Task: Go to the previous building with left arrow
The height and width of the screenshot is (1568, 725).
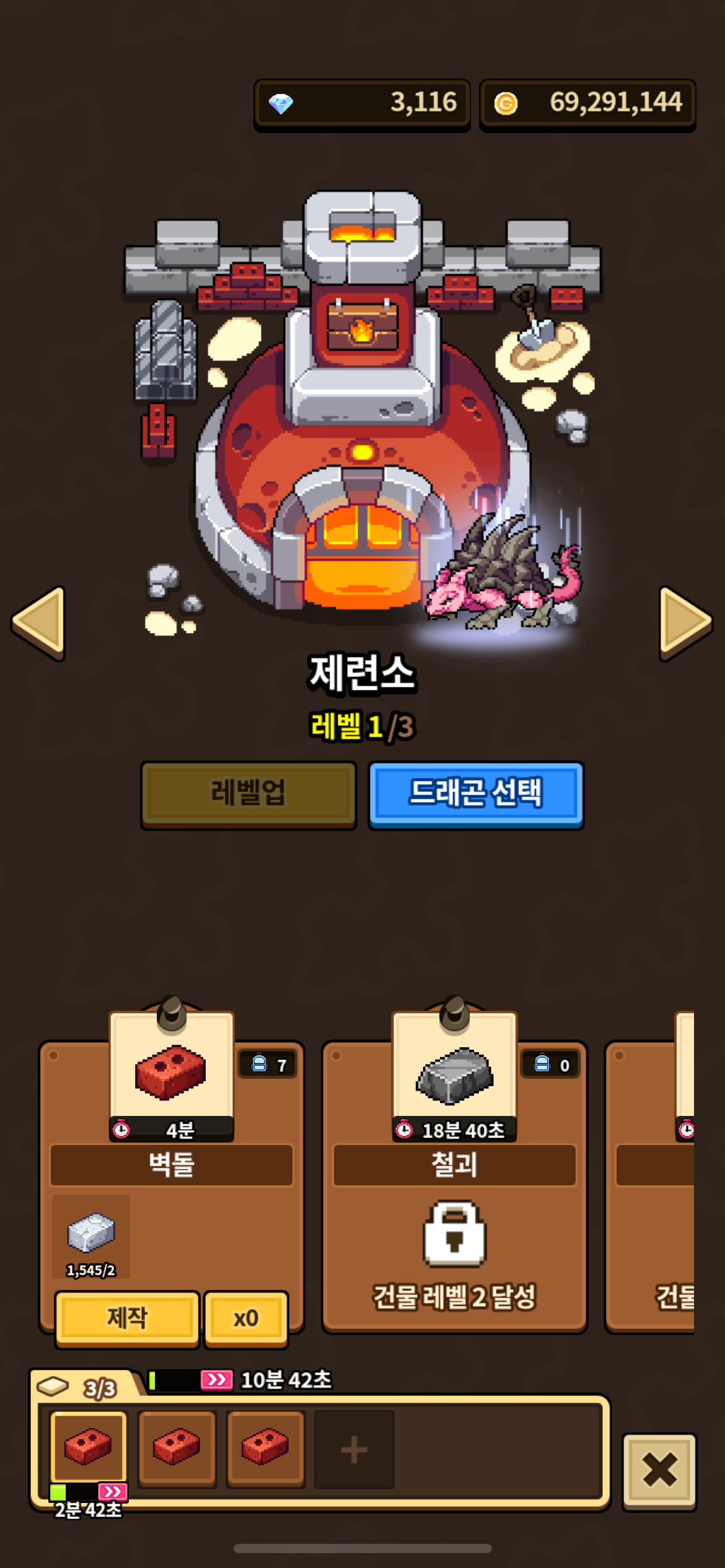Action: [38, 623]
